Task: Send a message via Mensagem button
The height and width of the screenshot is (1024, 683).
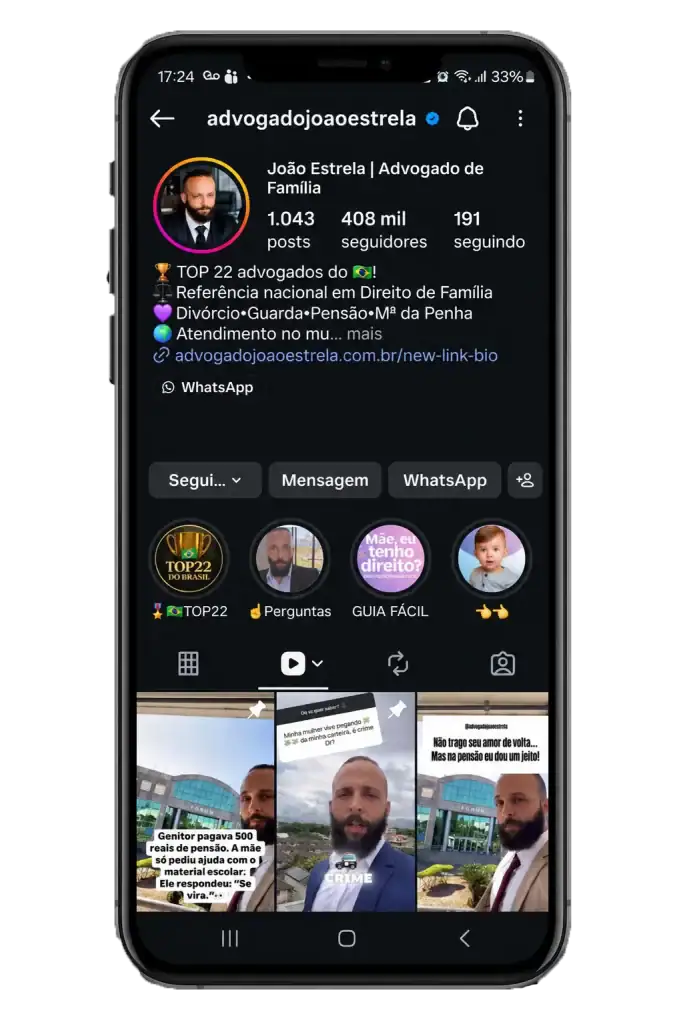Action: point(325,480)
